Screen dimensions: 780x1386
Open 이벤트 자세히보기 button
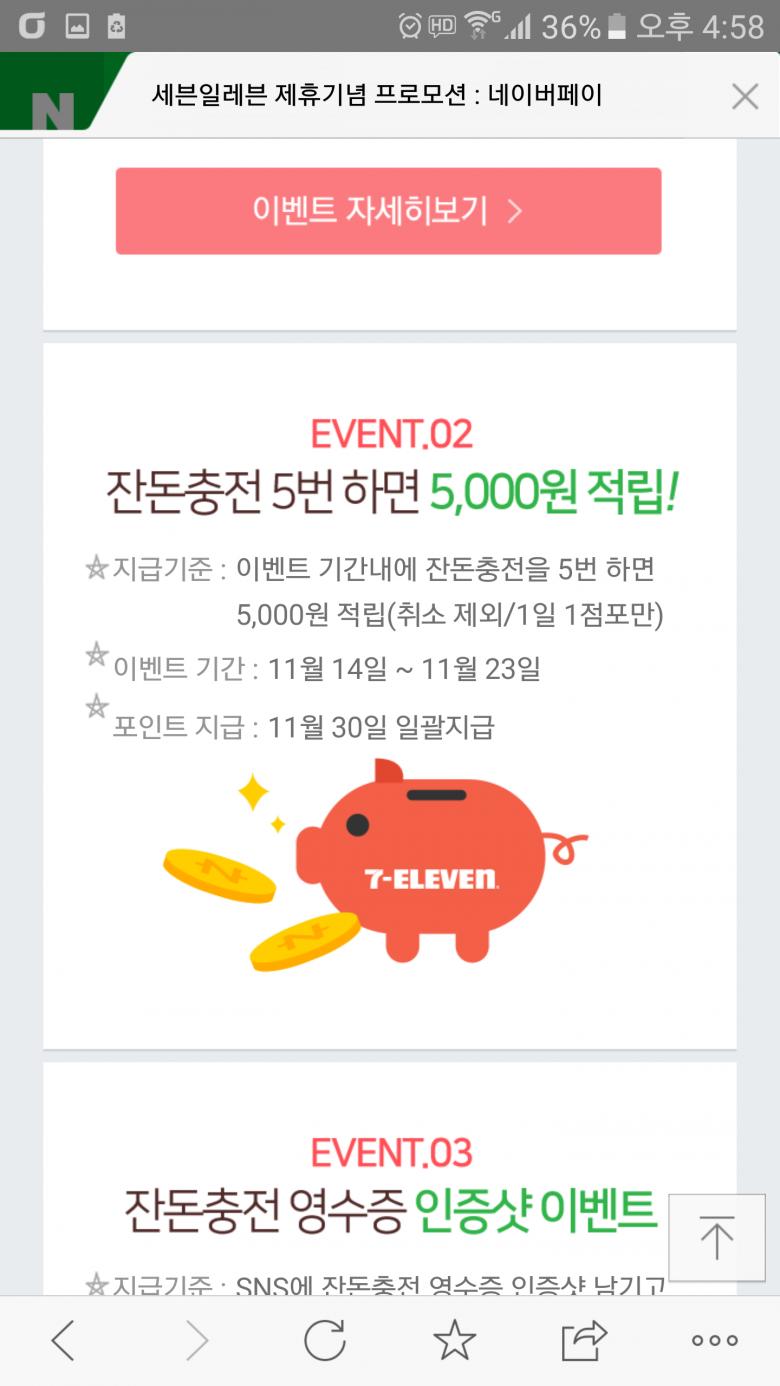[x=388, y=211]
